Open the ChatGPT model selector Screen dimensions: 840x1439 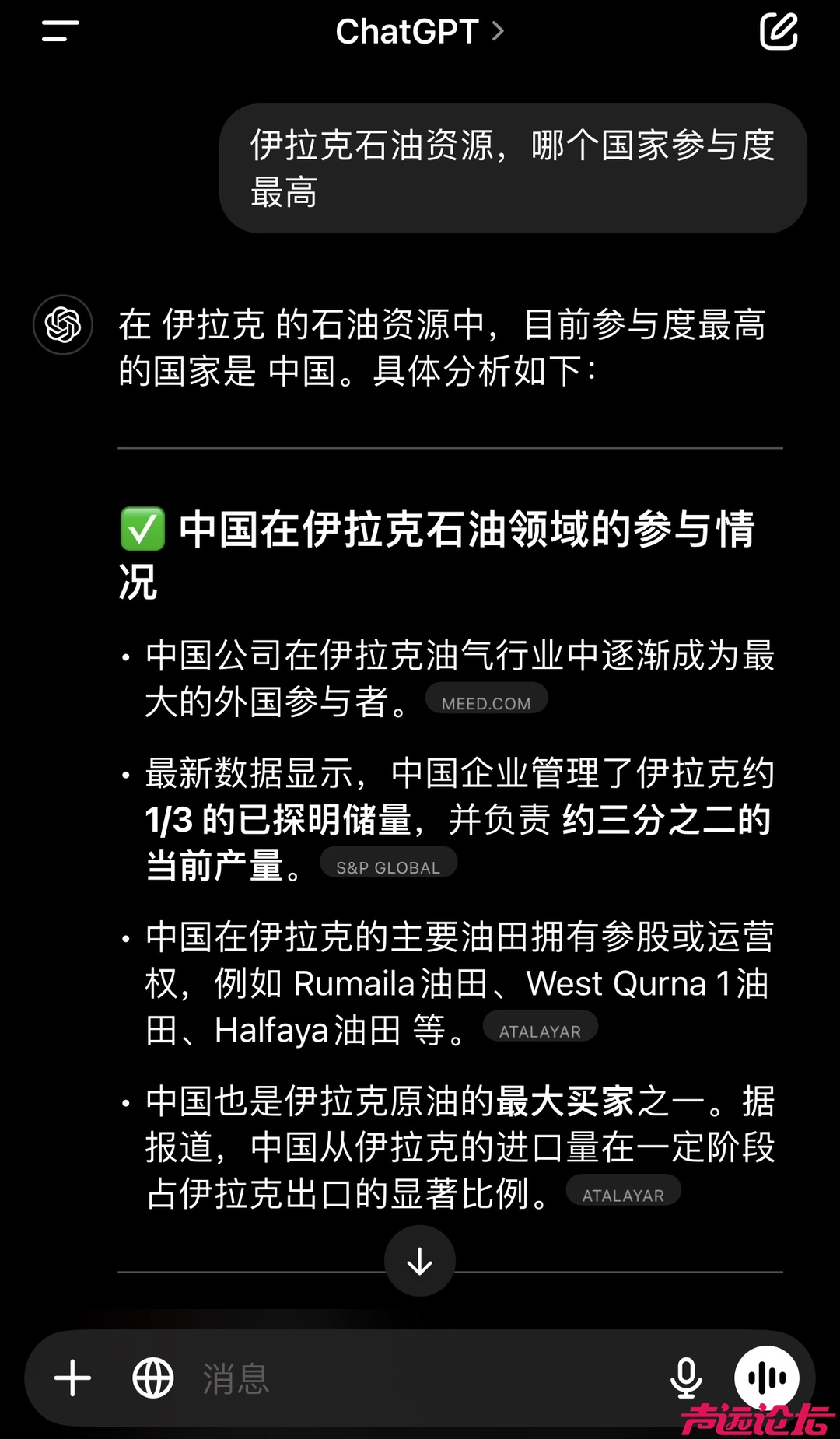click(x=420, y=32)
